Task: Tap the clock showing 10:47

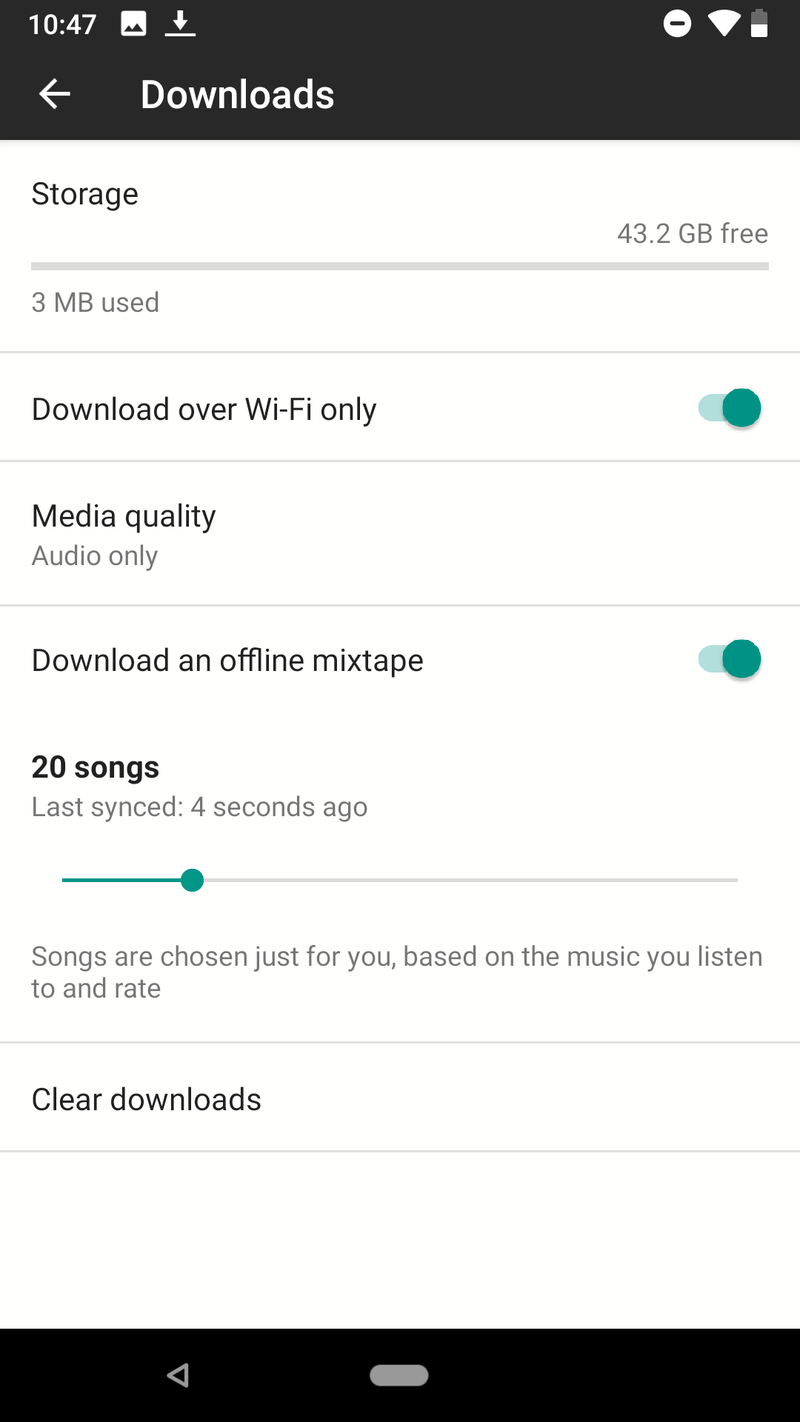Action: click(x=62, y=23)
